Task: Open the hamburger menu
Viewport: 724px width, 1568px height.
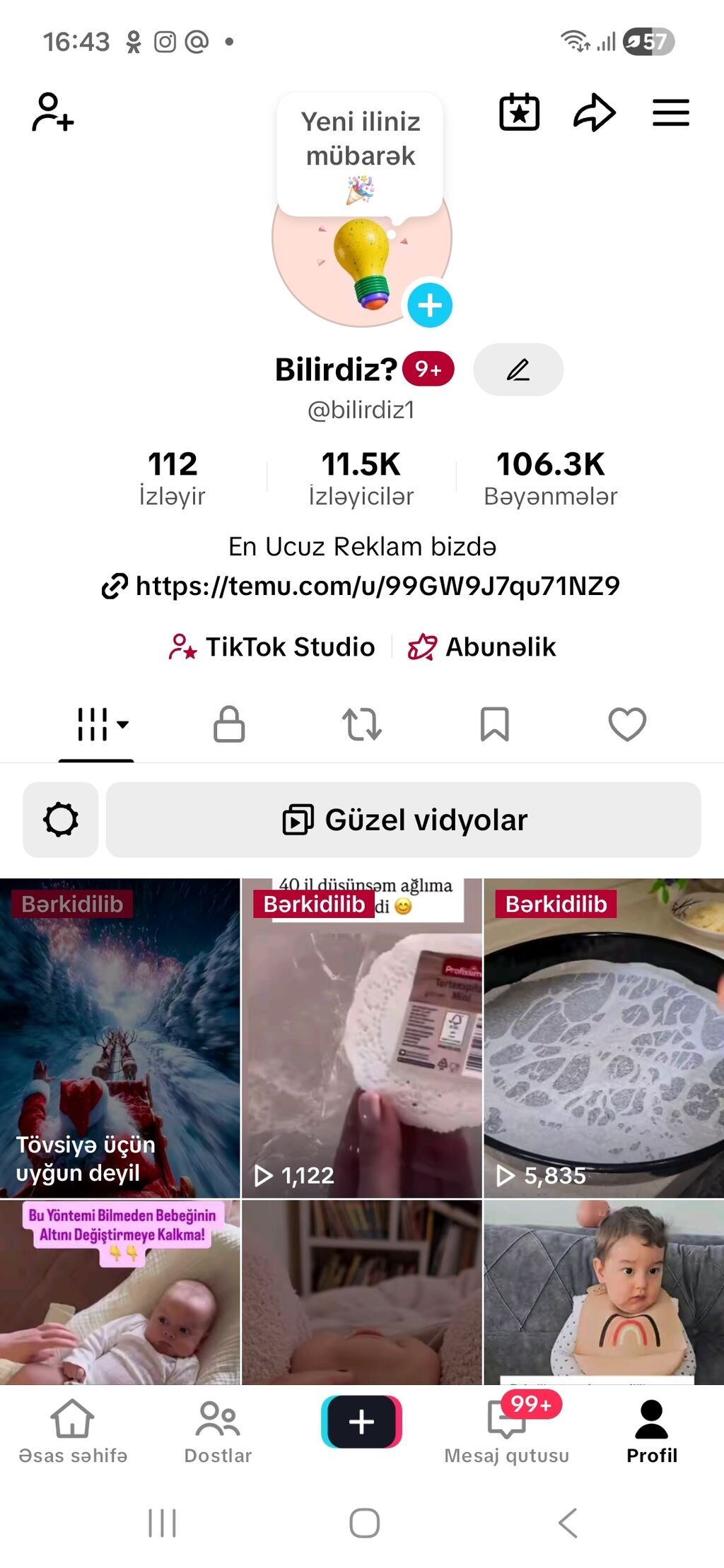Action: pos(670,112)
